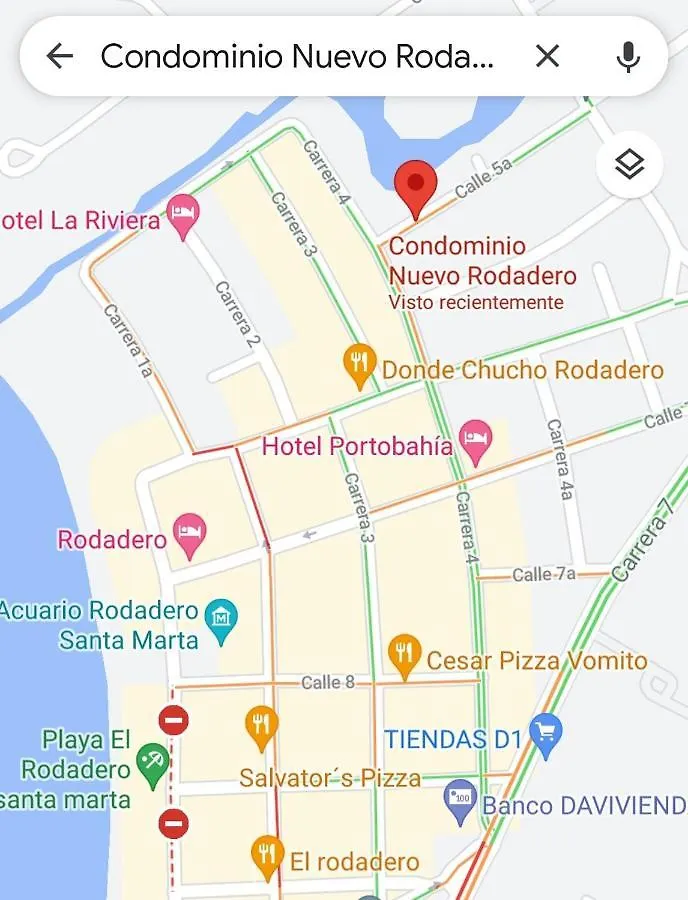Screen dimensions: 688x900
Task: Select the Rodadero hotel marker
Action: [189, 535]
